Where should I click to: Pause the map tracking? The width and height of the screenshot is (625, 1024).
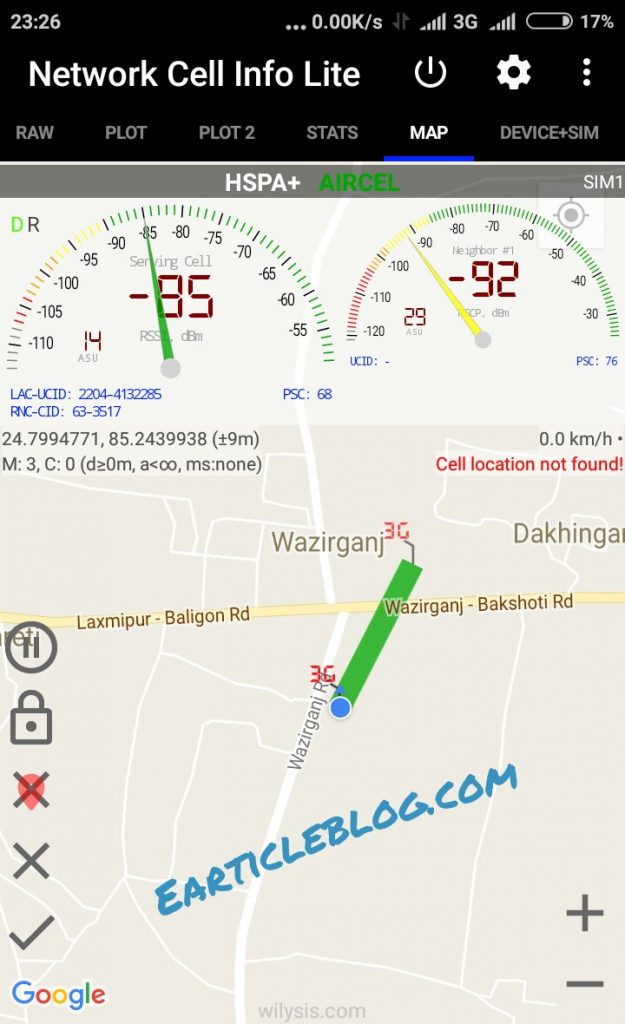pos(32,648)
